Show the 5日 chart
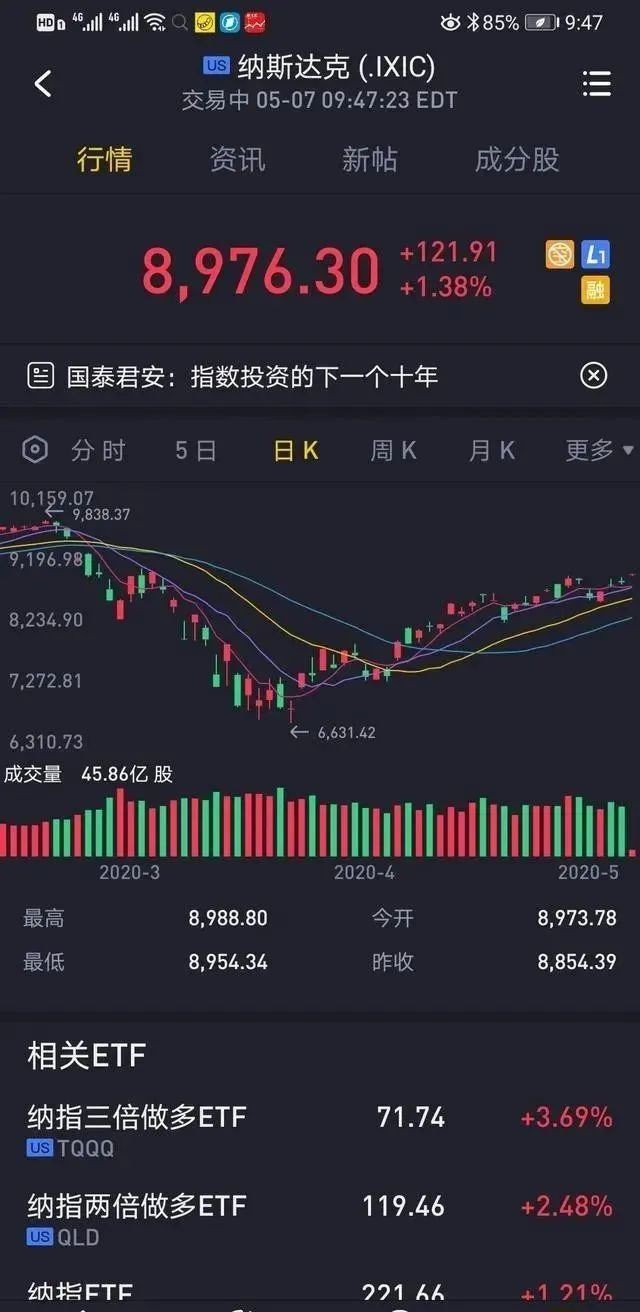Screen dimensions: 640x1312 [x=195, y=450]
